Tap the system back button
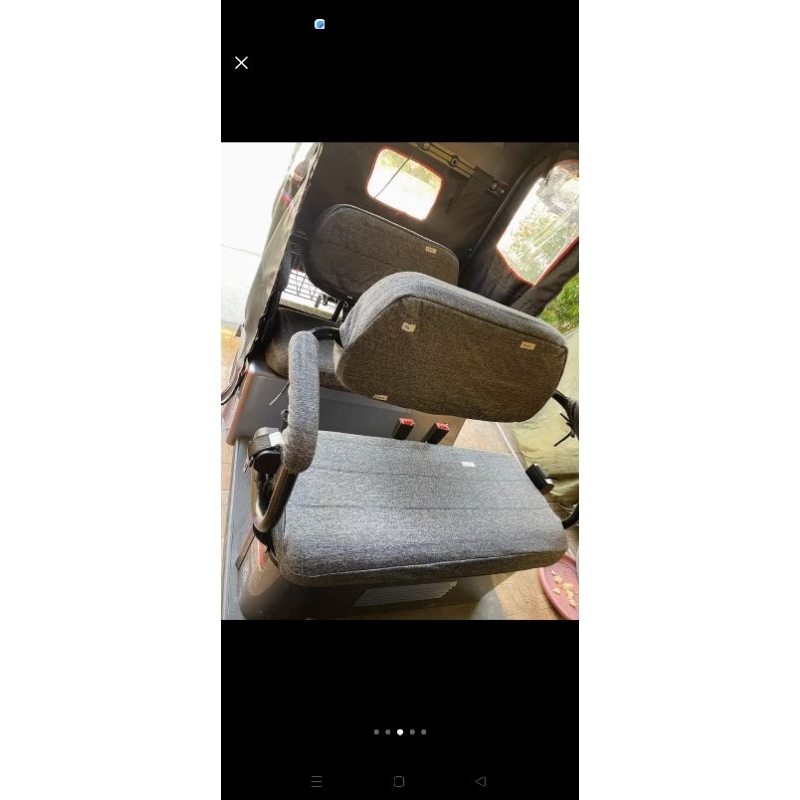800x800 pixels. click(x=481, y=781)
